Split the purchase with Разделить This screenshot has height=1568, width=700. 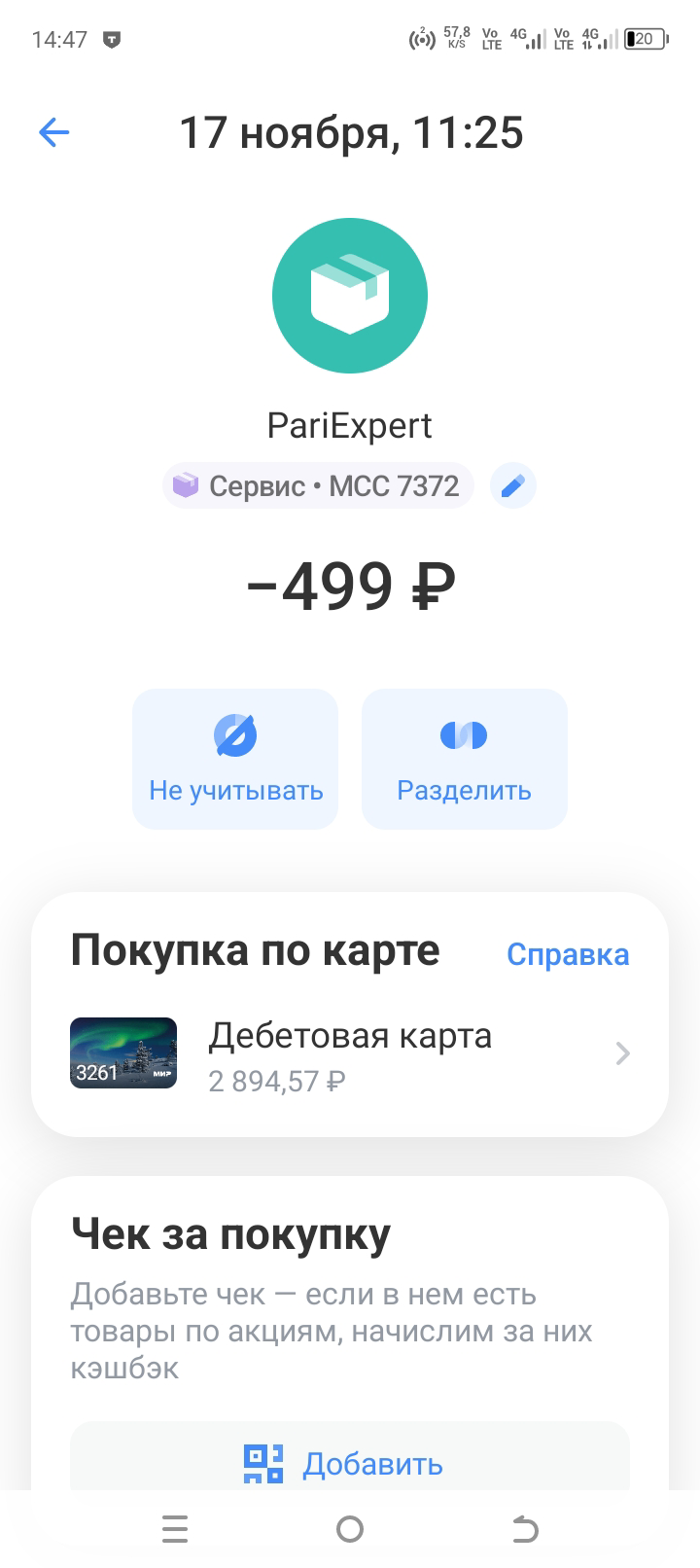(464, 760)
